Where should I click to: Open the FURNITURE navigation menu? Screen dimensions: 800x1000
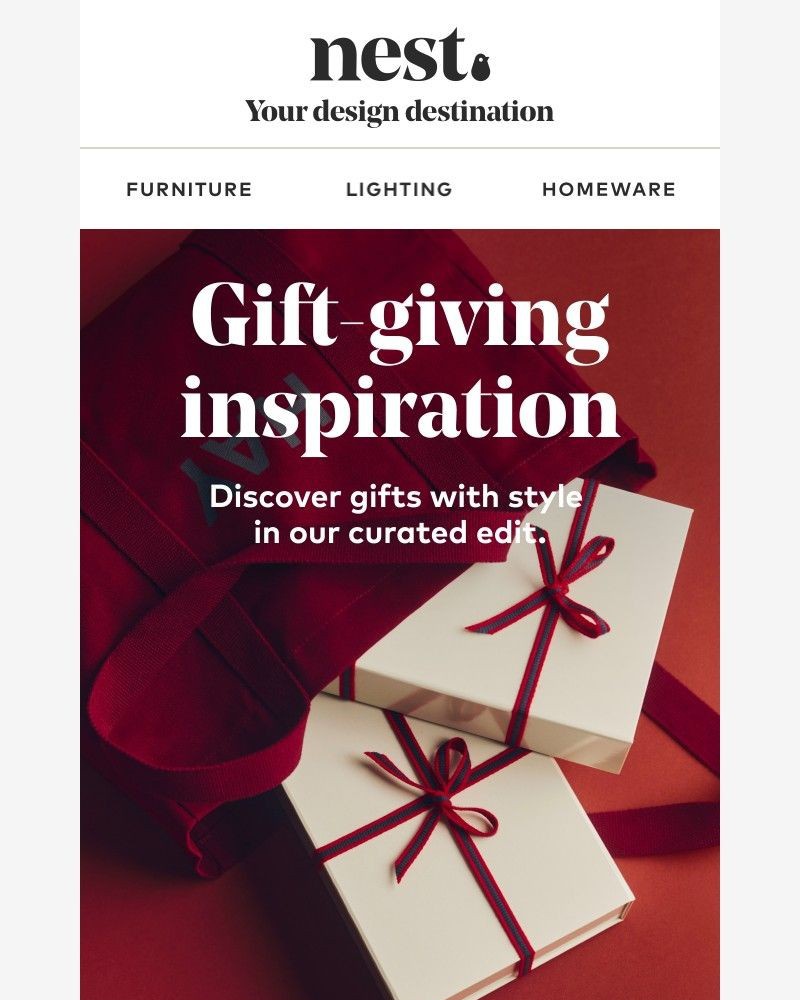(x=188, y=189)
